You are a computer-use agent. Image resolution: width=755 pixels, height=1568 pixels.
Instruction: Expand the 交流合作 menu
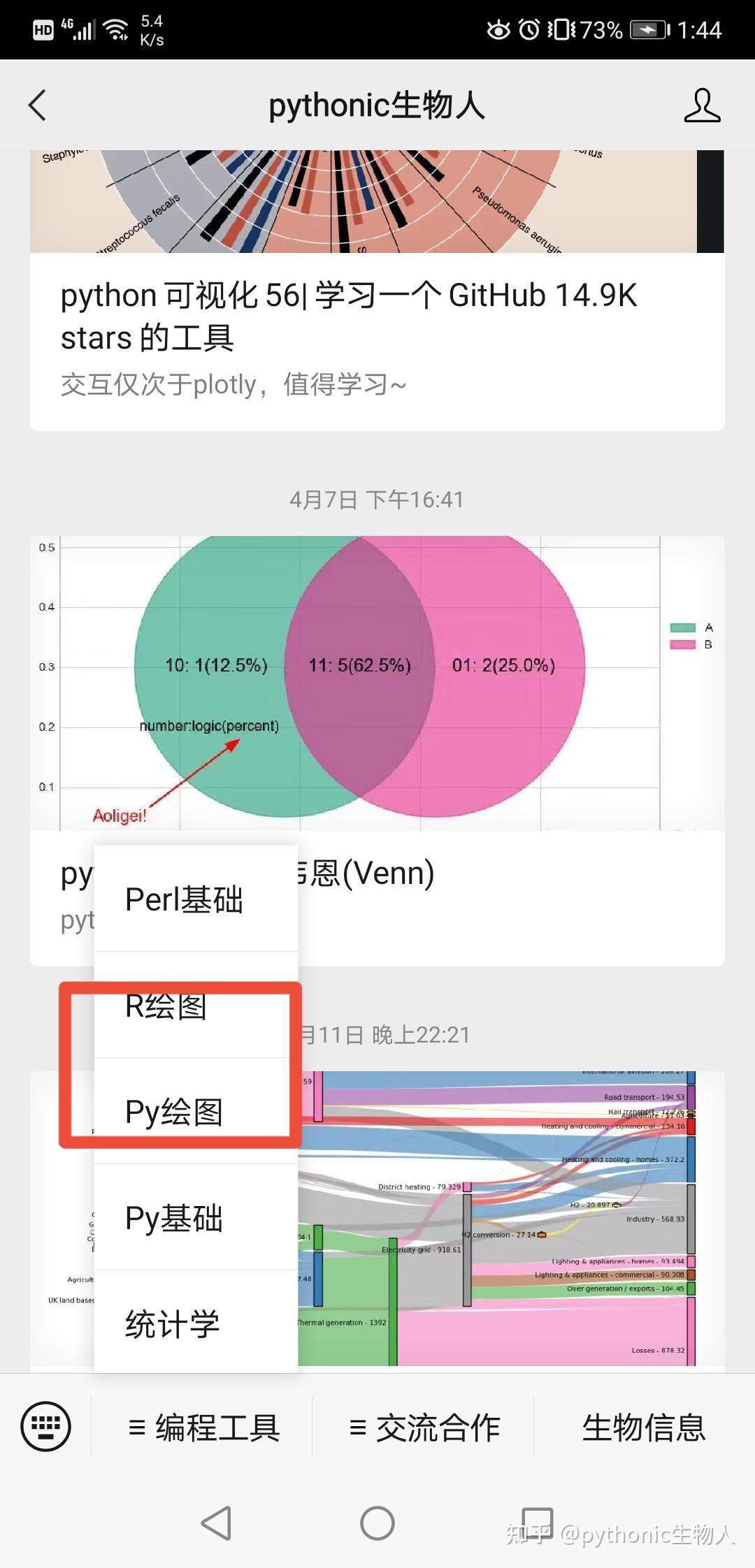coord(424,1428)
